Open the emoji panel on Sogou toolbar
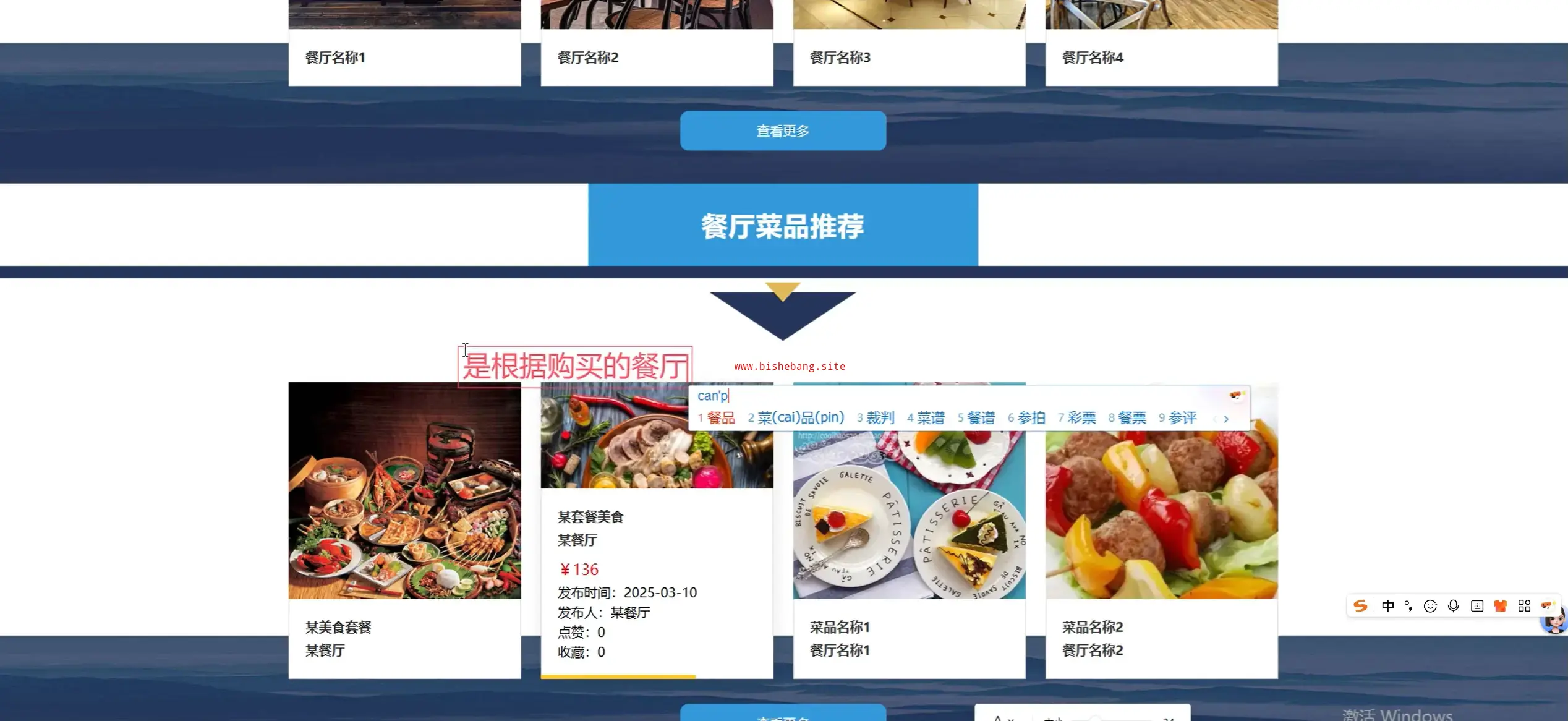Image resolution: width=1568 pixels, height=721 pixels. (1430, 606)
